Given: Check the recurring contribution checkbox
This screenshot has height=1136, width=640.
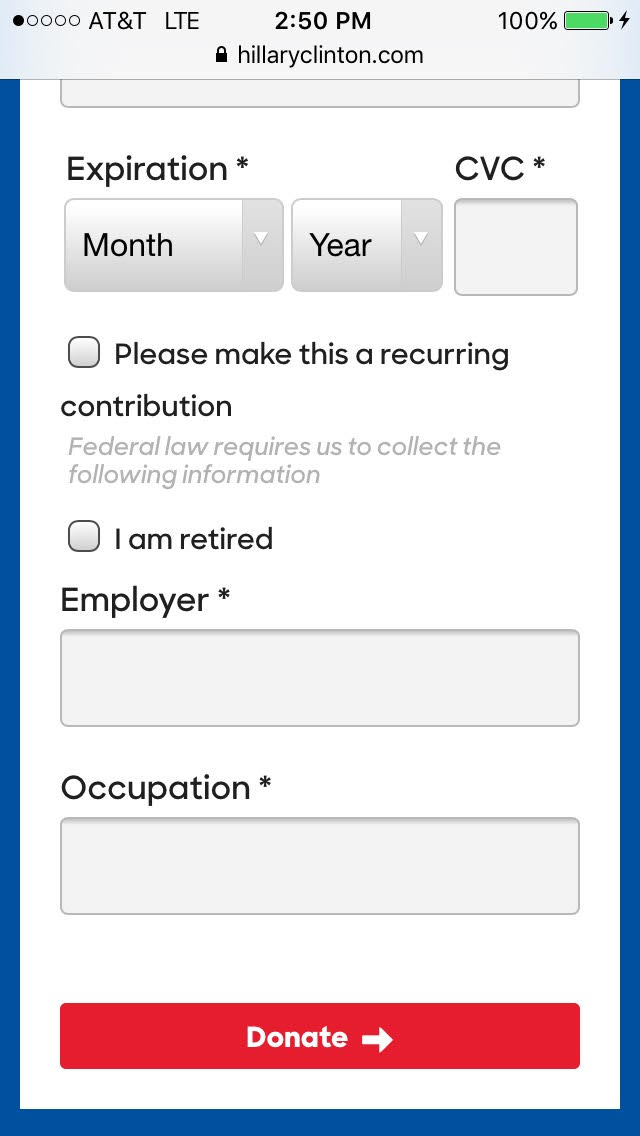Looking at the screenshot, I should [84, 353].
